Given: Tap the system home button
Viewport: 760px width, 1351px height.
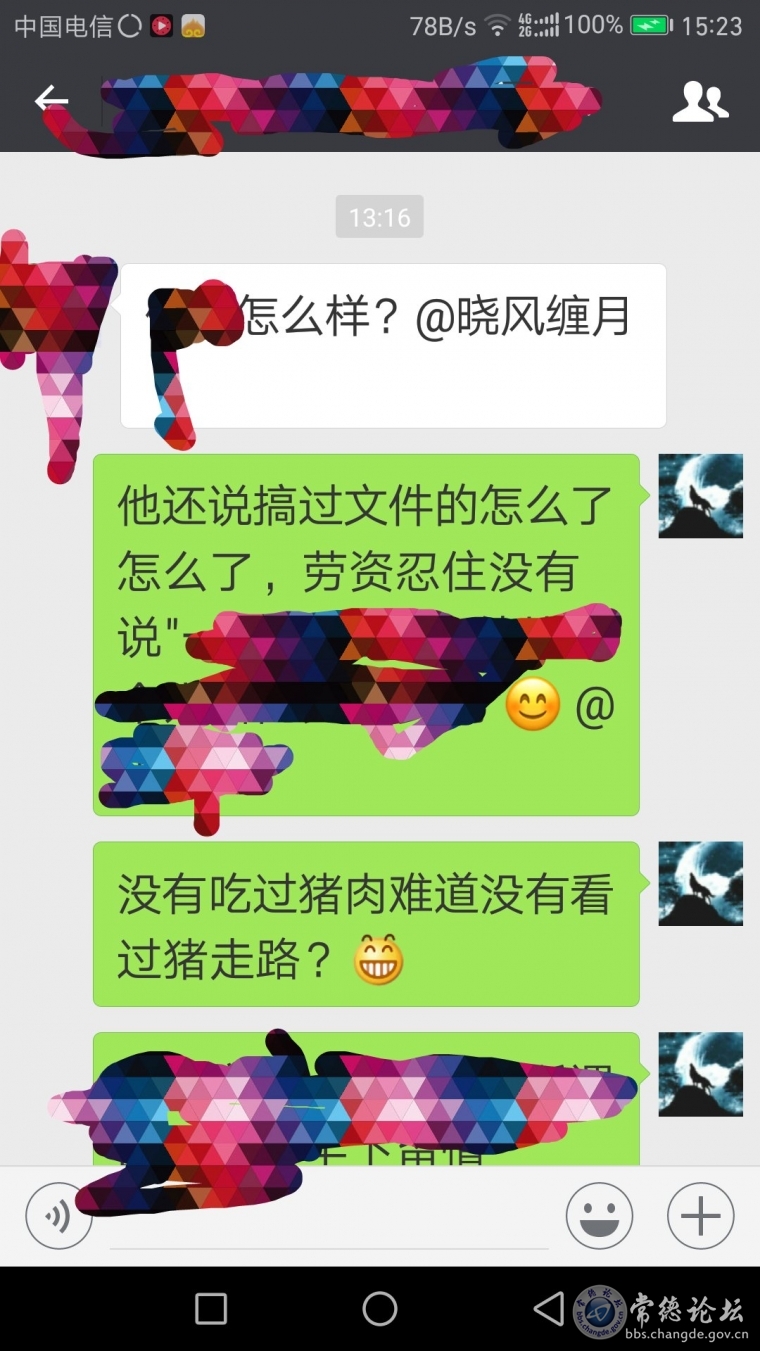Looking at the screenshot, I should (380, 1308).
